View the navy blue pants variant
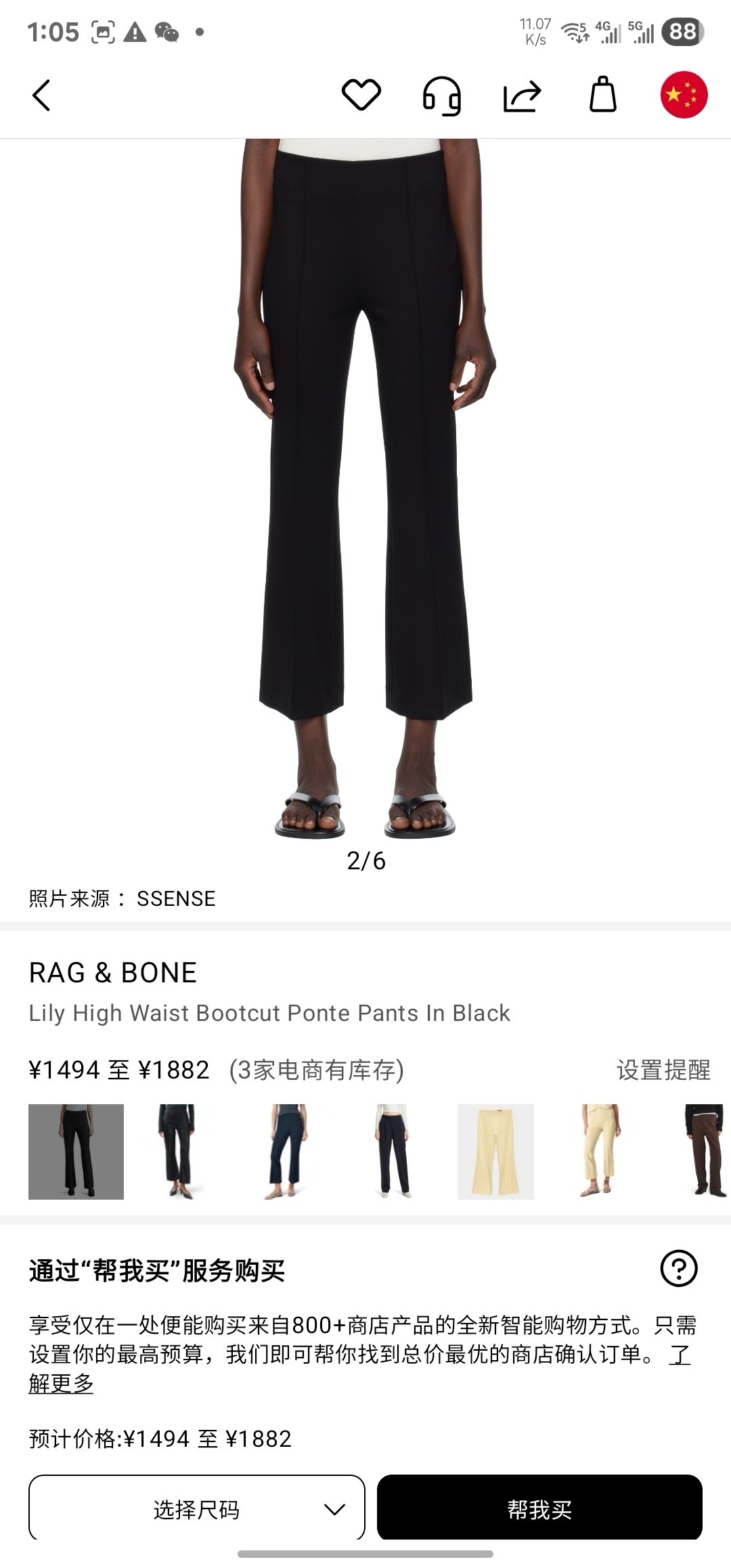 (284, 1152)
